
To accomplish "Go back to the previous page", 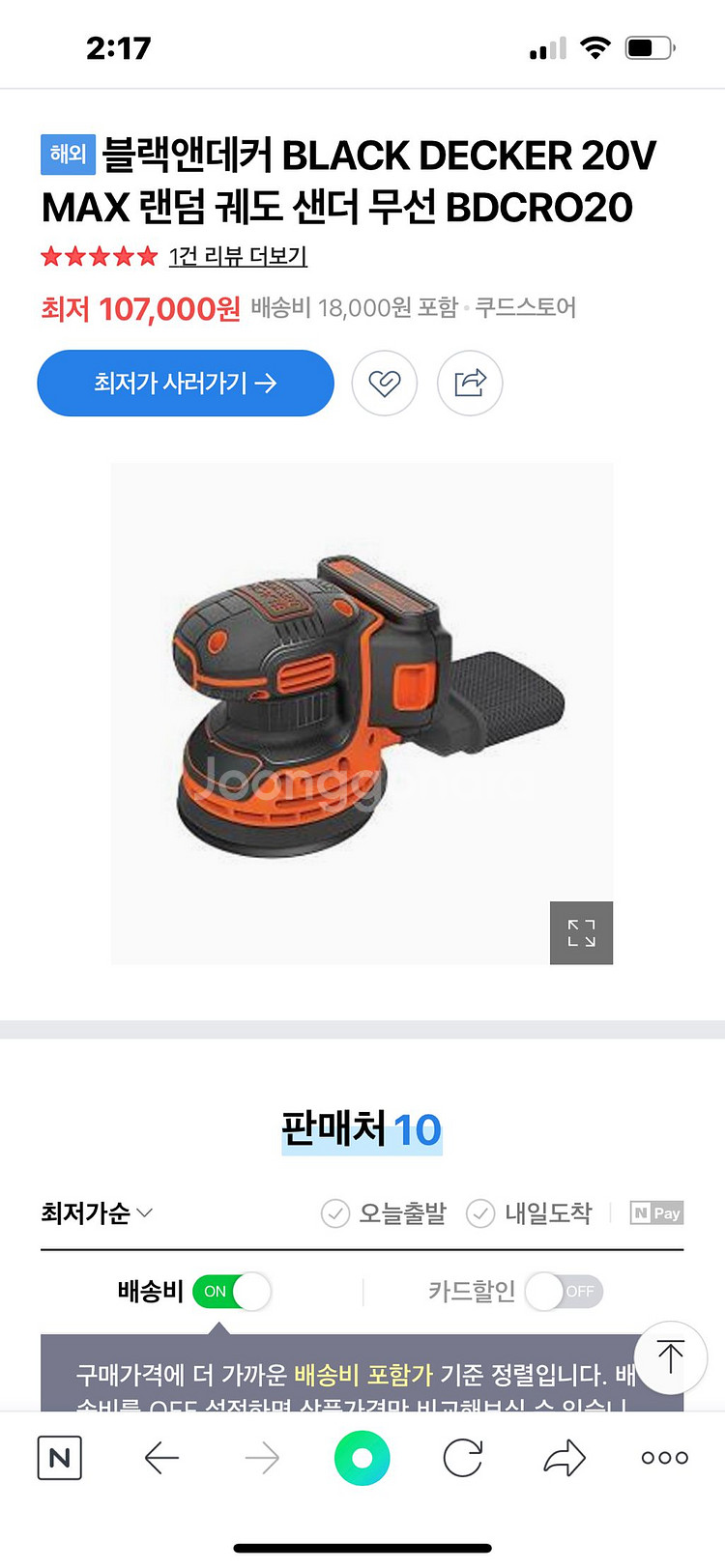I will pyautogui.click(x=161, y=1458).
